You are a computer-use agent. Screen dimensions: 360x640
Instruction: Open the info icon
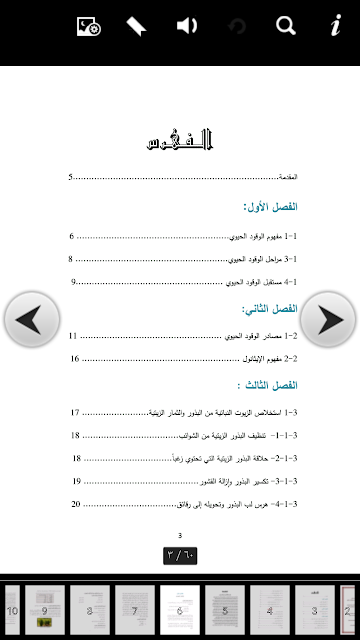(x=336, y=25)
